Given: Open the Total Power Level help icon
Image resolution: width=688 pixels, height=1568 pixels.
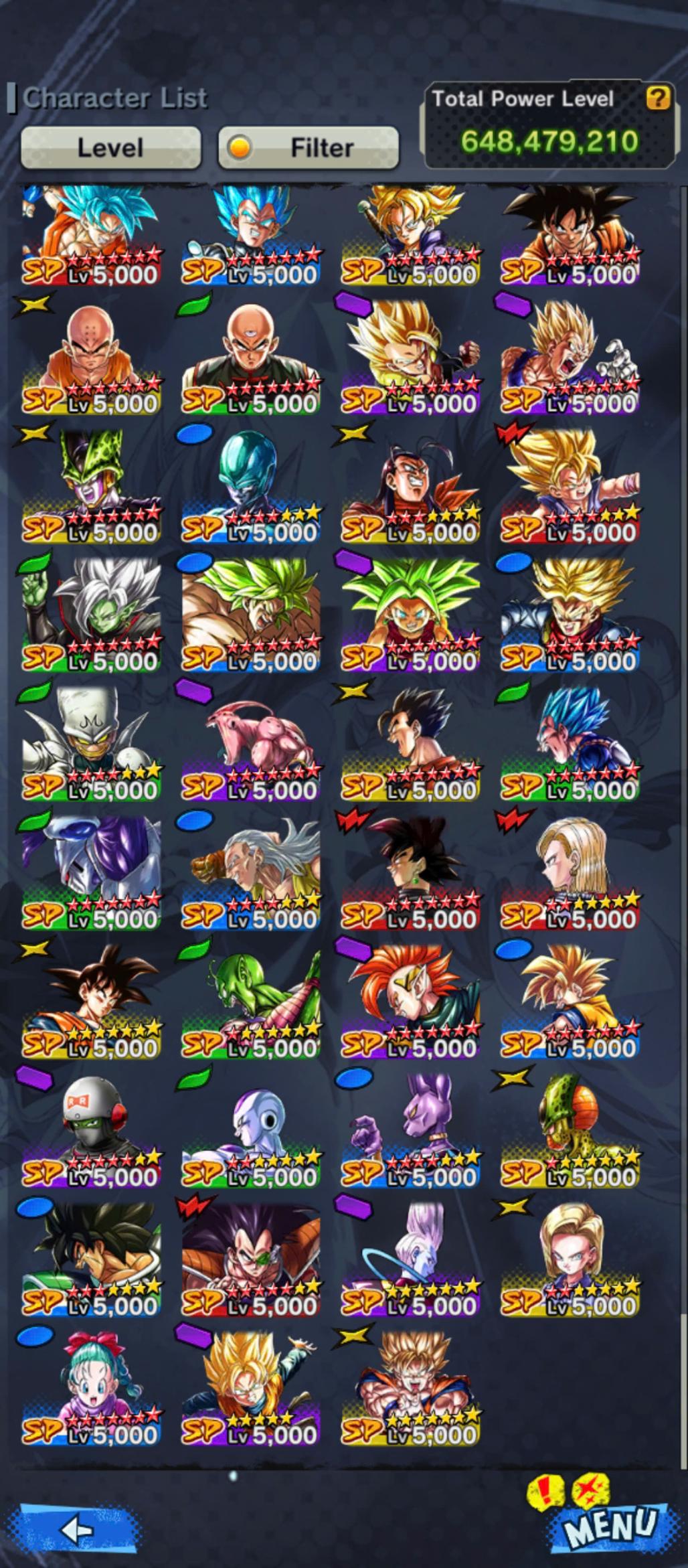Looking at the screenshot, I should pos(658,99).
